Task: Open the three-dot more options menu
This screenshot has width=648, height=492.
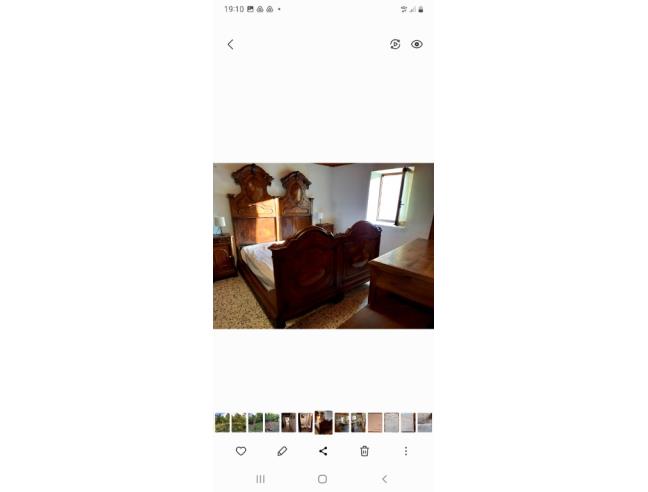Action: click(405, 451)
